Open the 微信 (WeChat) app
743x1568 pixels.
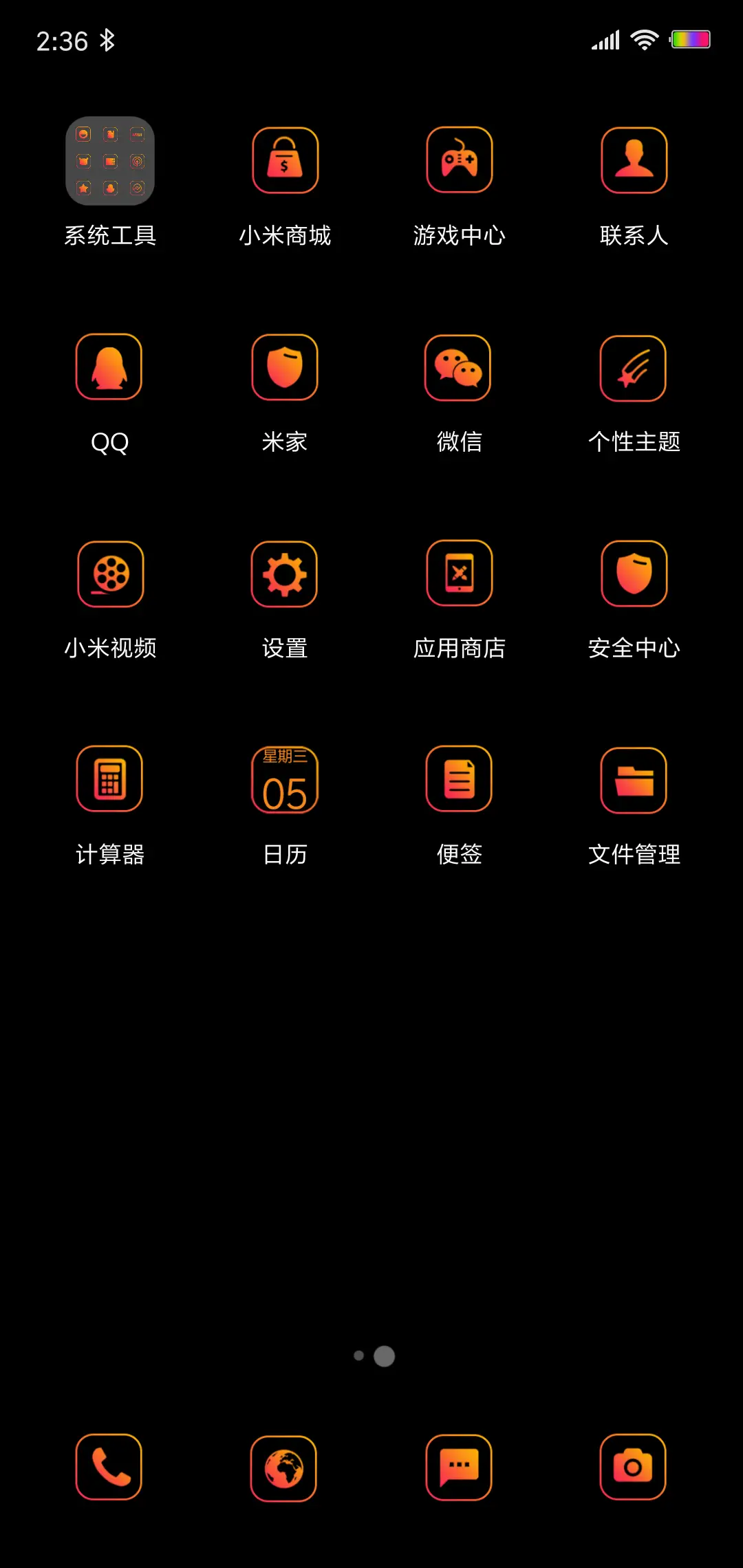[x=459, y=367]
